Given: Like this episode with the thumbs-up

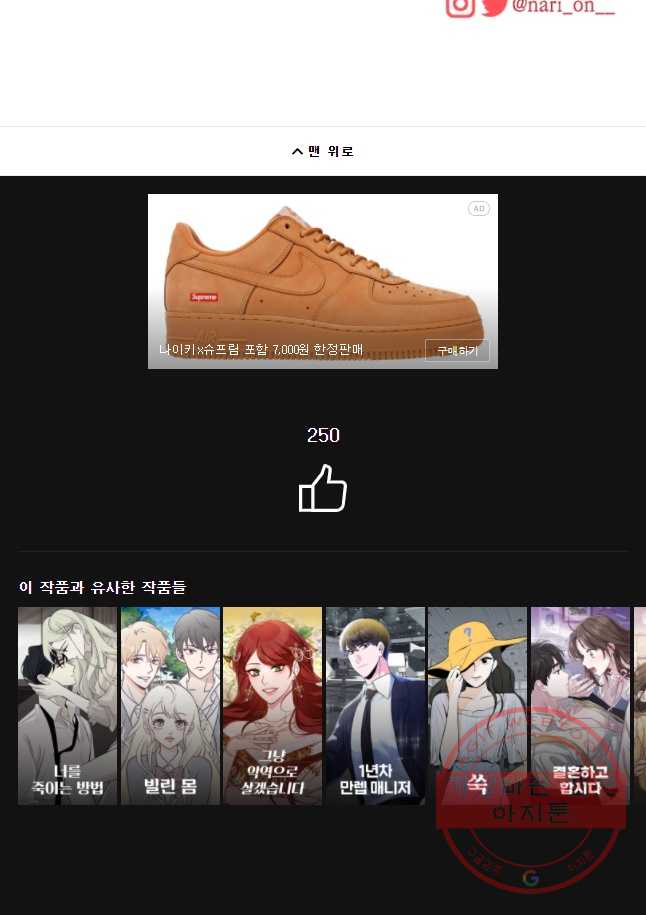Looking at the screenshot, I should click(x=323, y=488).
